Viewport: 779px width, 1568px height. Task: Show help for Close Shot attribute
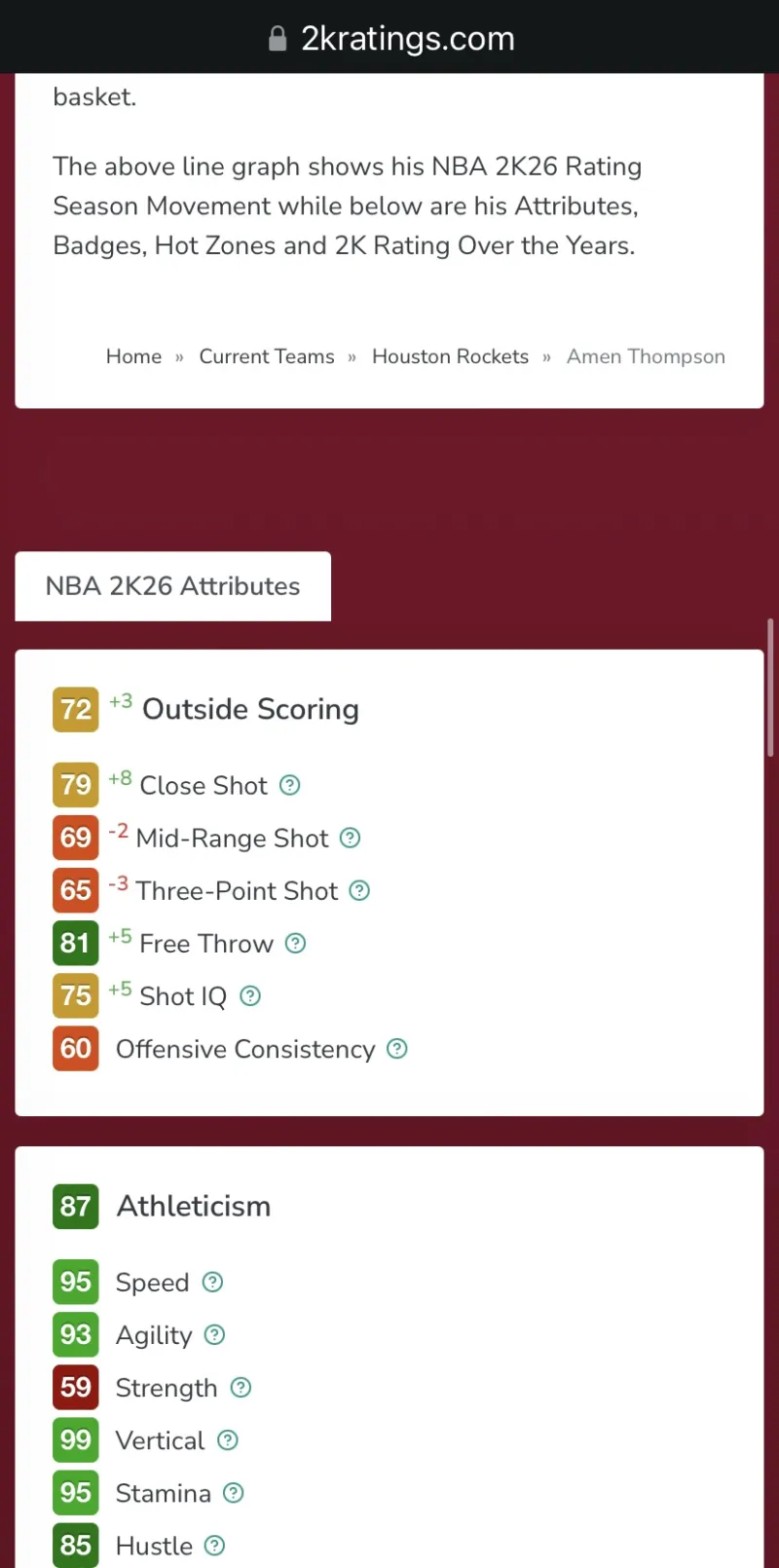click(x=290, y=785)
